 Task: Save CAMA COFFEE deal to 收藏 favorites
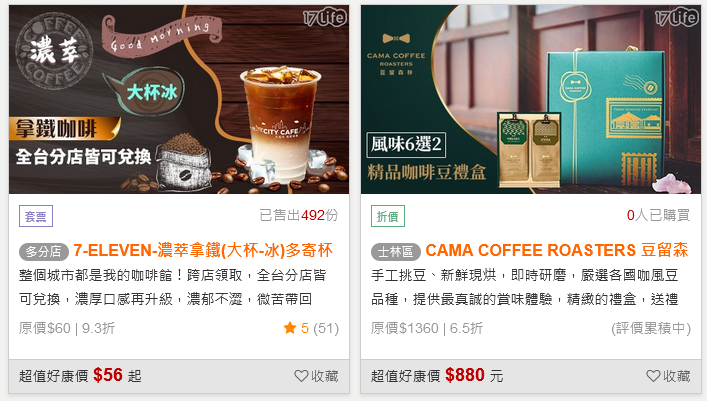pyautogui.click(x=668, y=376)
